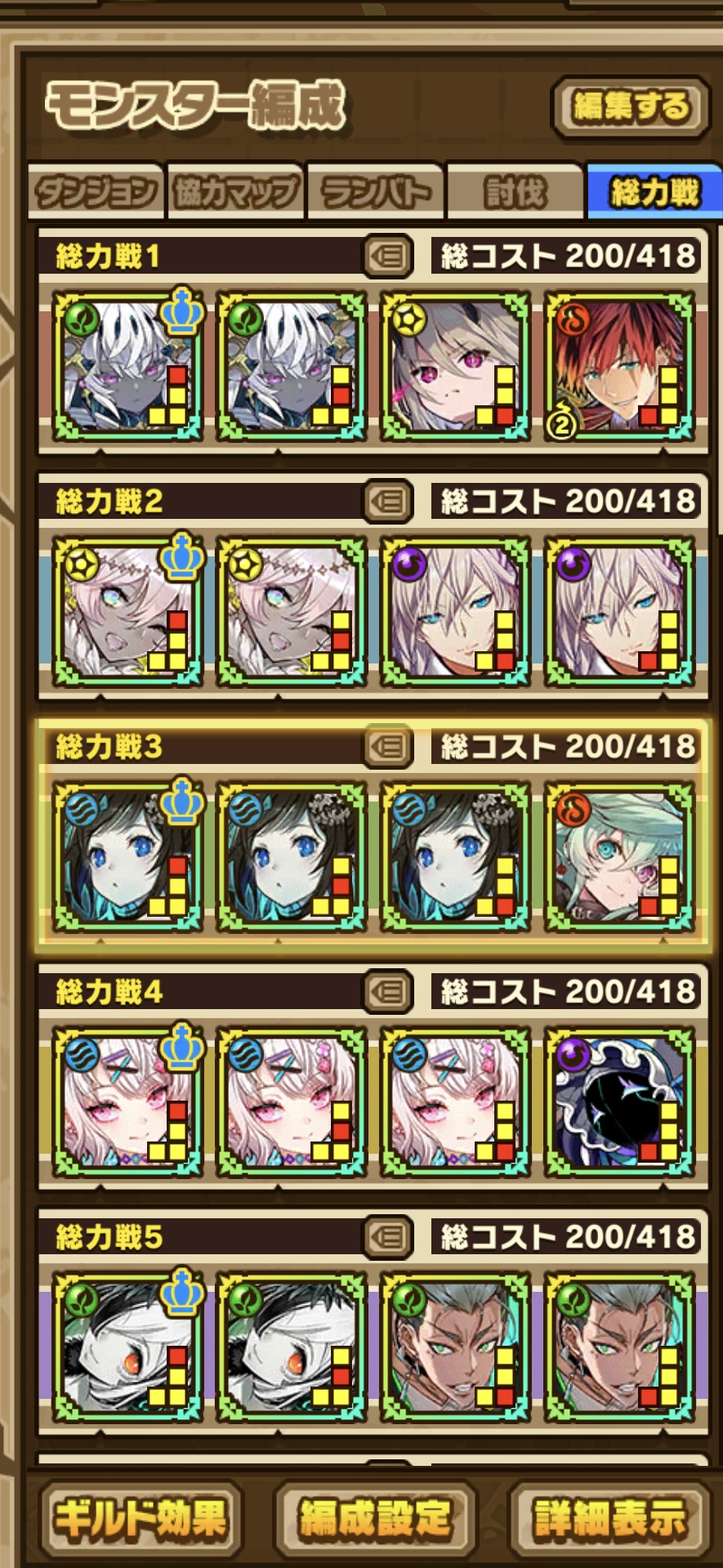The height and width of the screenshot is (1568, 723).
Task: Tap 詳細表示 button
Action: pos(609,1518)
